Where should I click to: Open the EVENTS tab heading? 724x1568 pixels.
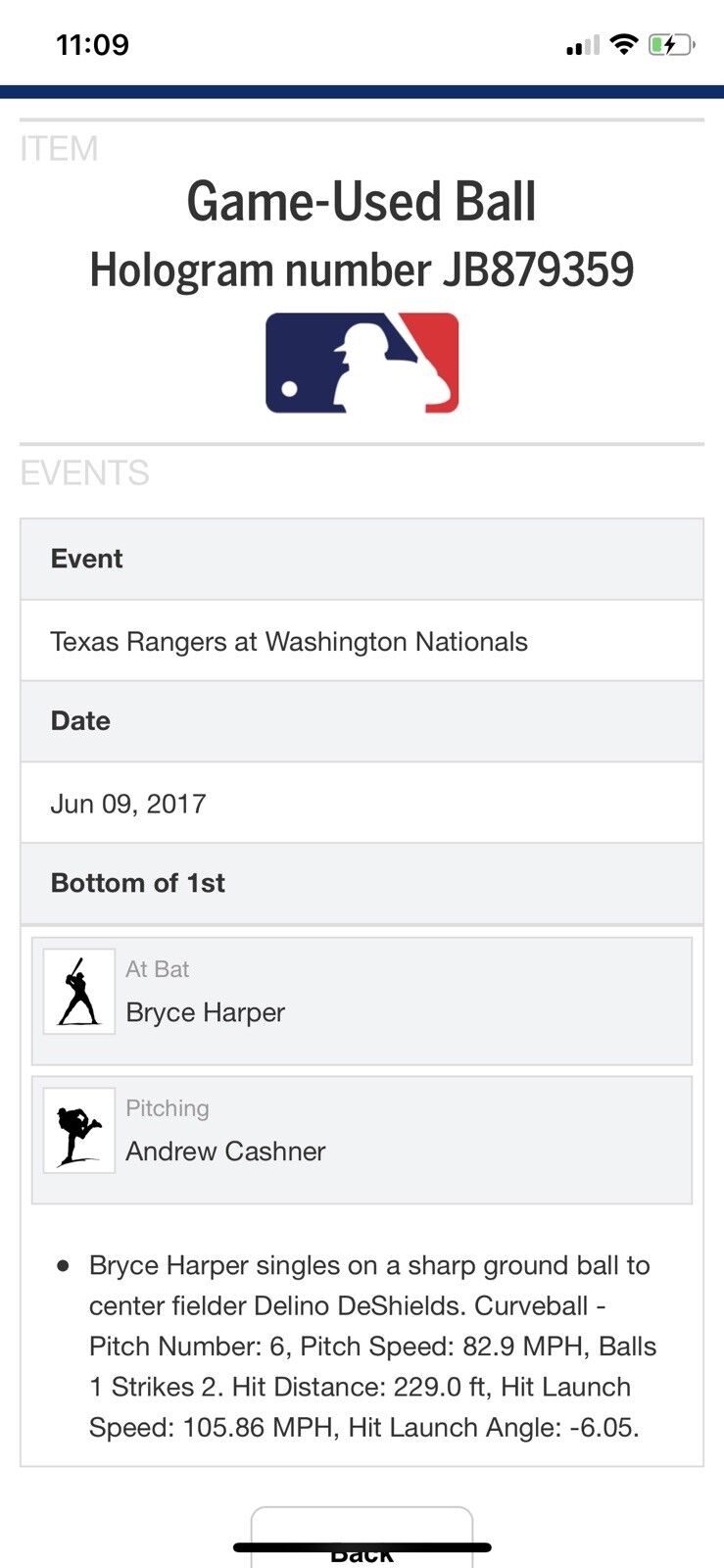(x=84, y=473)
